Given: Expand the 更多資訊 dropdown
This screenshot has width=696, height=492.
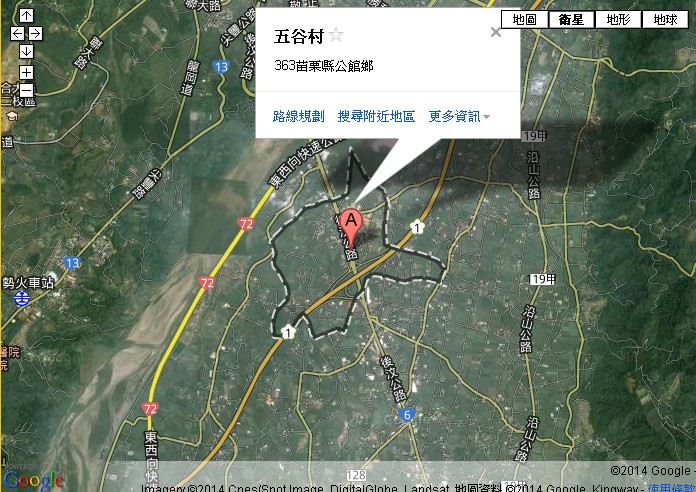Looking at the screenshot, I should click(x=459, y=116).
